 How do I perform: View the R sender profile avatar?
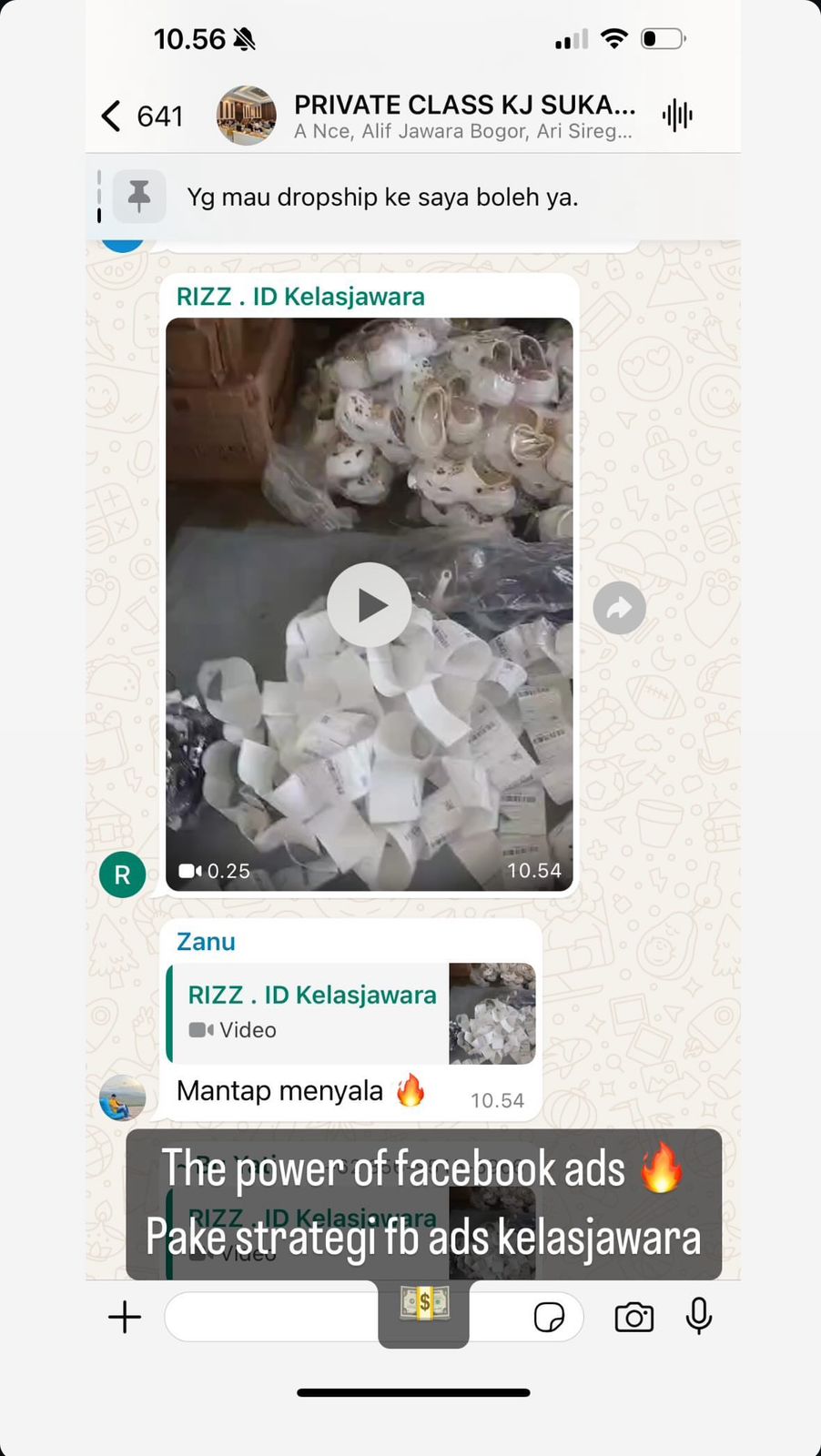pyautogui.click(x=122, y=875)
